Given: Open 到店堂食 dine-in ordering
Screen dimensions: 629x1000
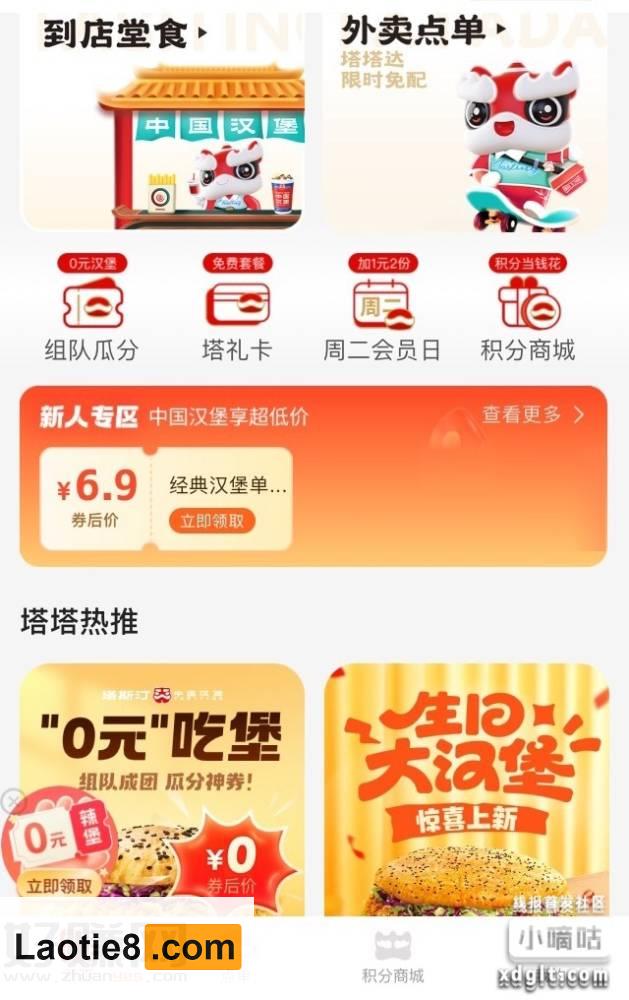Looking at the screenshot, I should click(x=163, y=120).
